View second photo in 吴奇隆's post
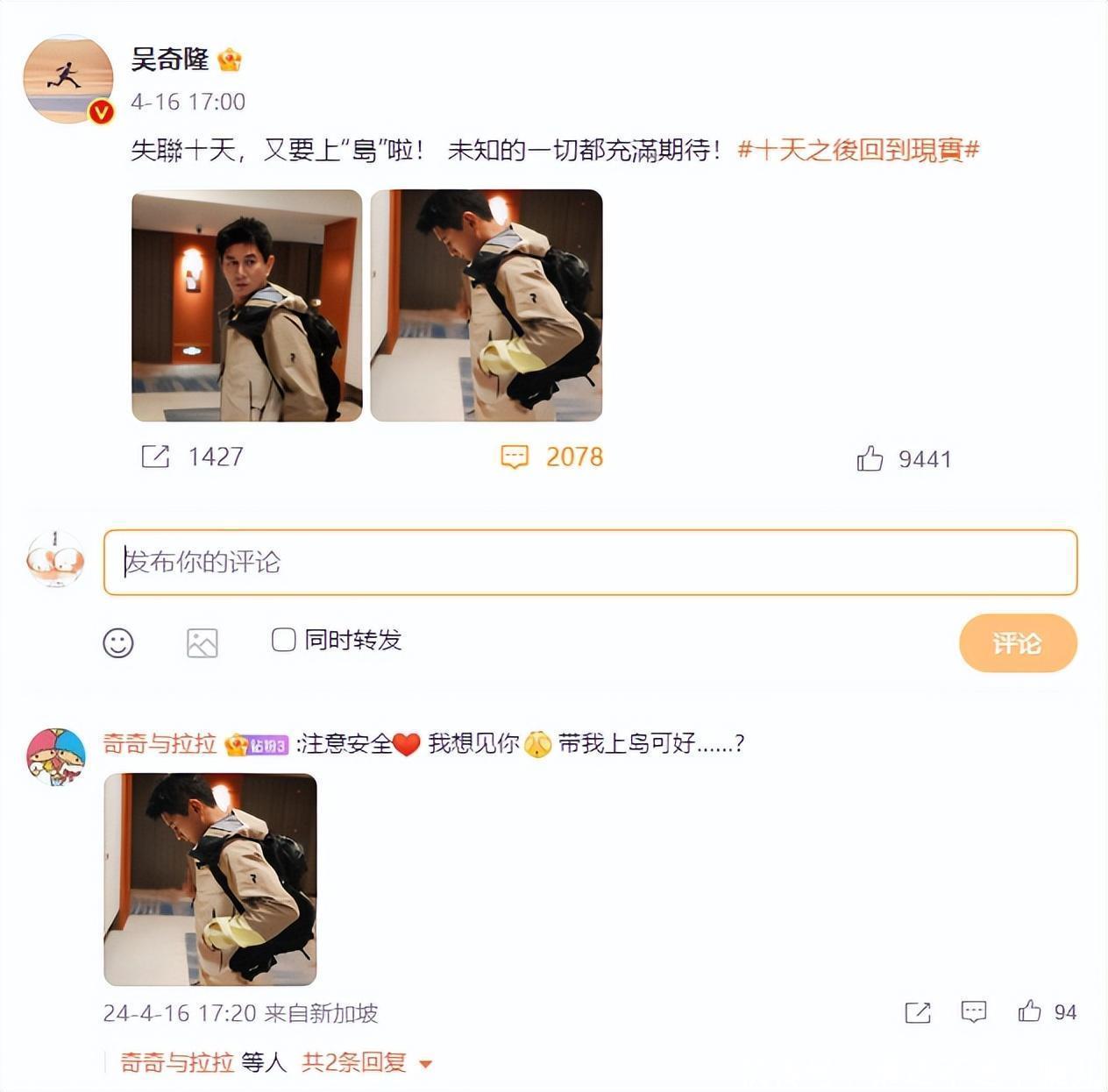The height and width of the screenshot is (1092, 1108). [486, 305]
